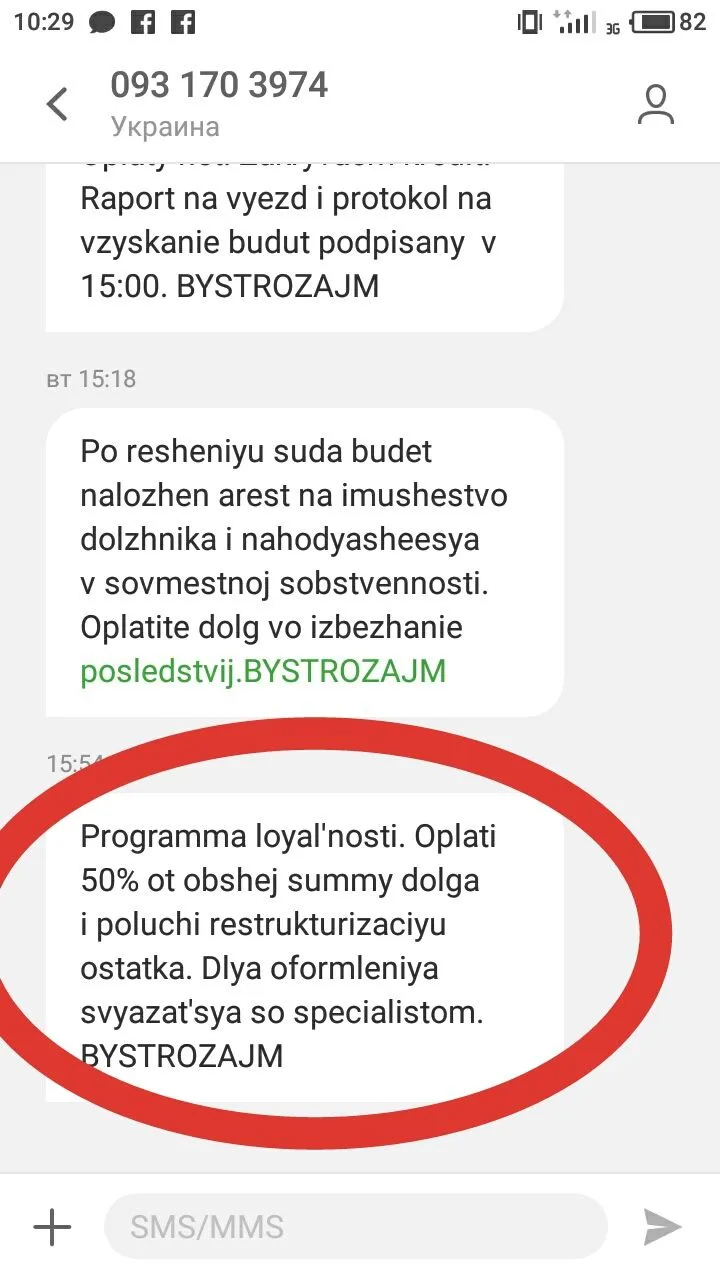Open contact details for 093 170 3974
The height and width of the screenshot is (1280, 720).
click(x=656, y=104)
